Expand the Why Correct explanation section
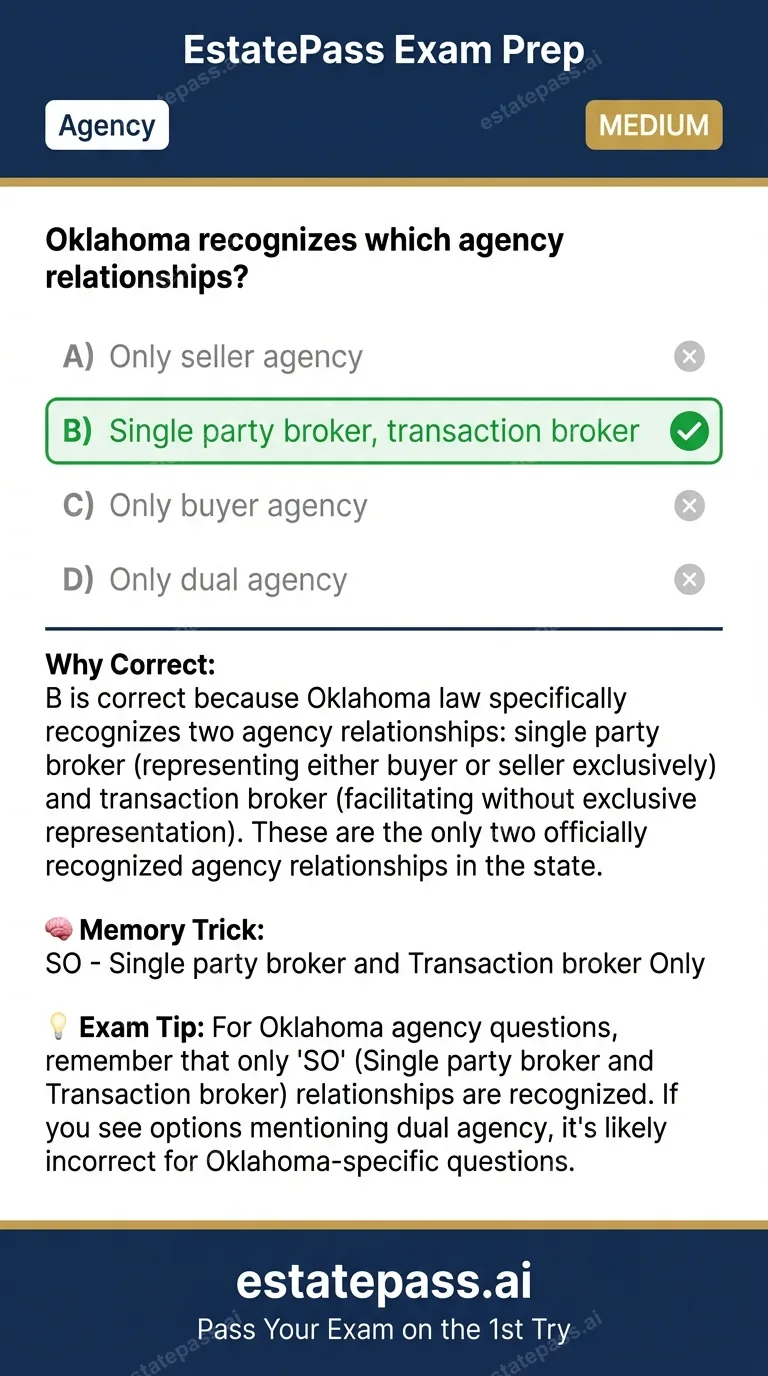768x1376 pixels. pos(131,664)
